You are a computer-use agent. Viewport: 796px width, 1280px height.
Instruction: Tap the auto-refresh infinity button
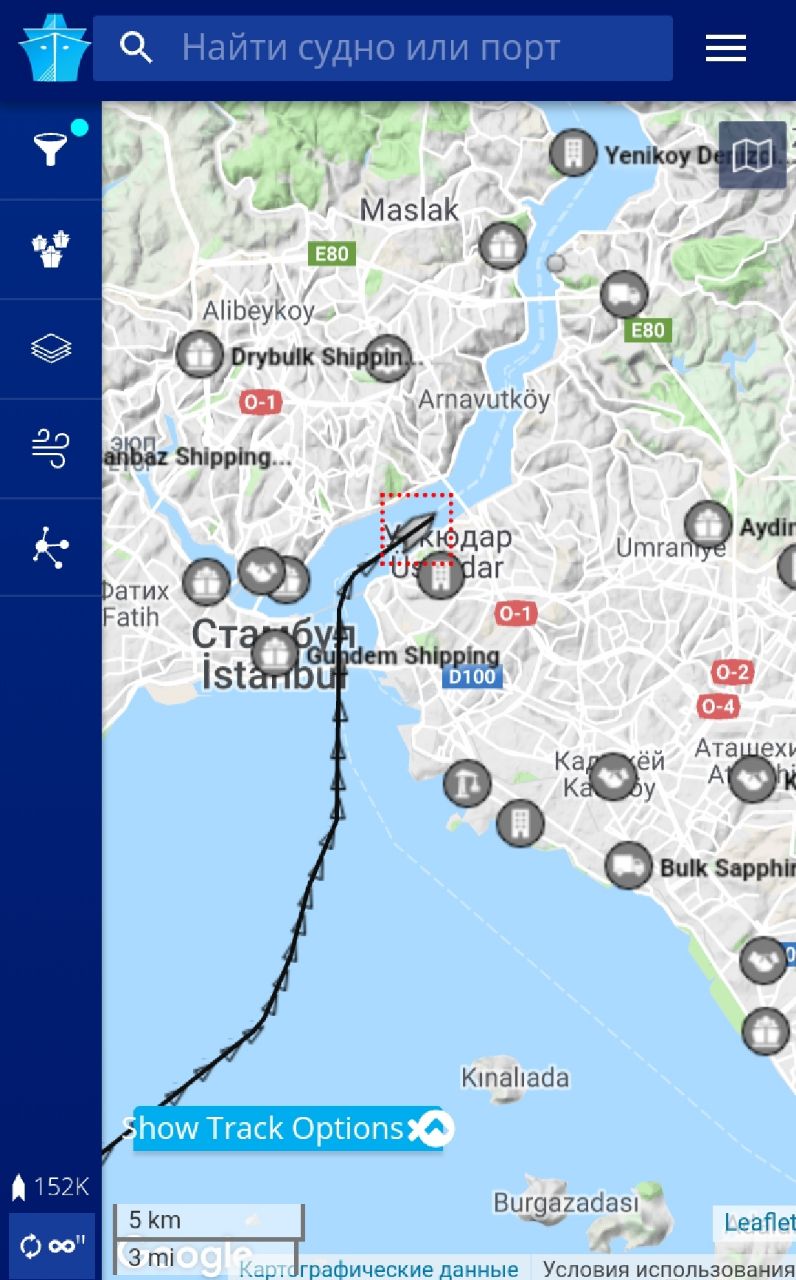(52, 1246)
